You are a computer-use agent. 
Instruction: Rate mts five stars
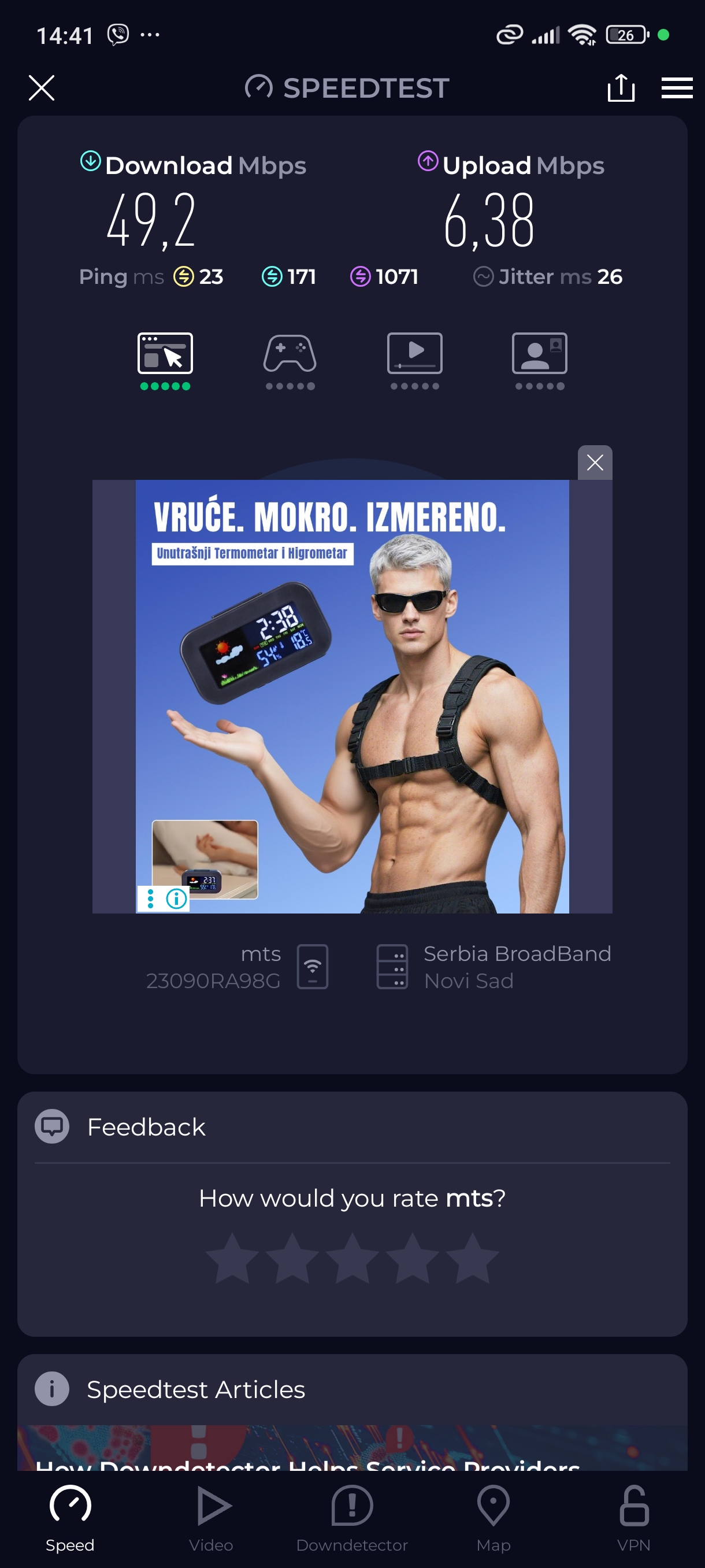472,1258
